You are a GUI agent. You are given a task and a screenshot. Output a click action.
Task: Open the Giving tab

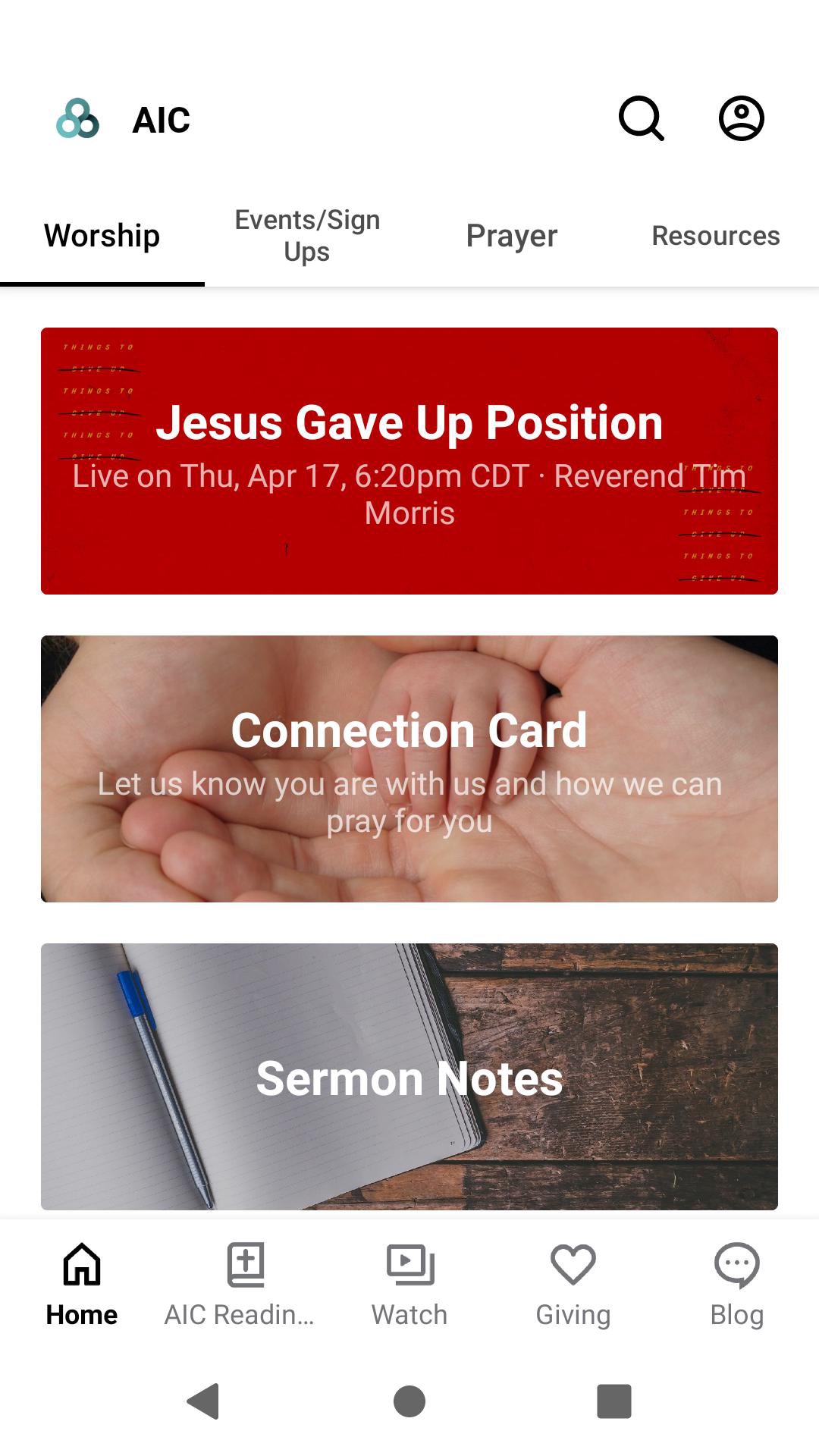coord(573,1285)
